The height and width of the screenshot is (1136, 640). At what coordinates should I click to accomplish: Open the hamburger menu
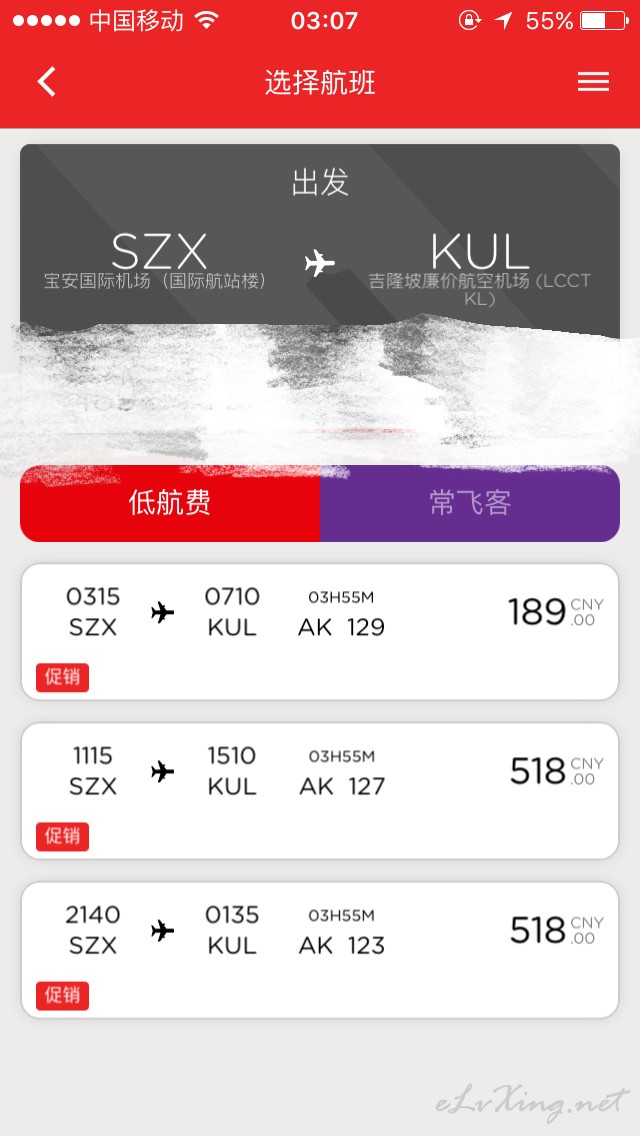click(x=593, y=82)
